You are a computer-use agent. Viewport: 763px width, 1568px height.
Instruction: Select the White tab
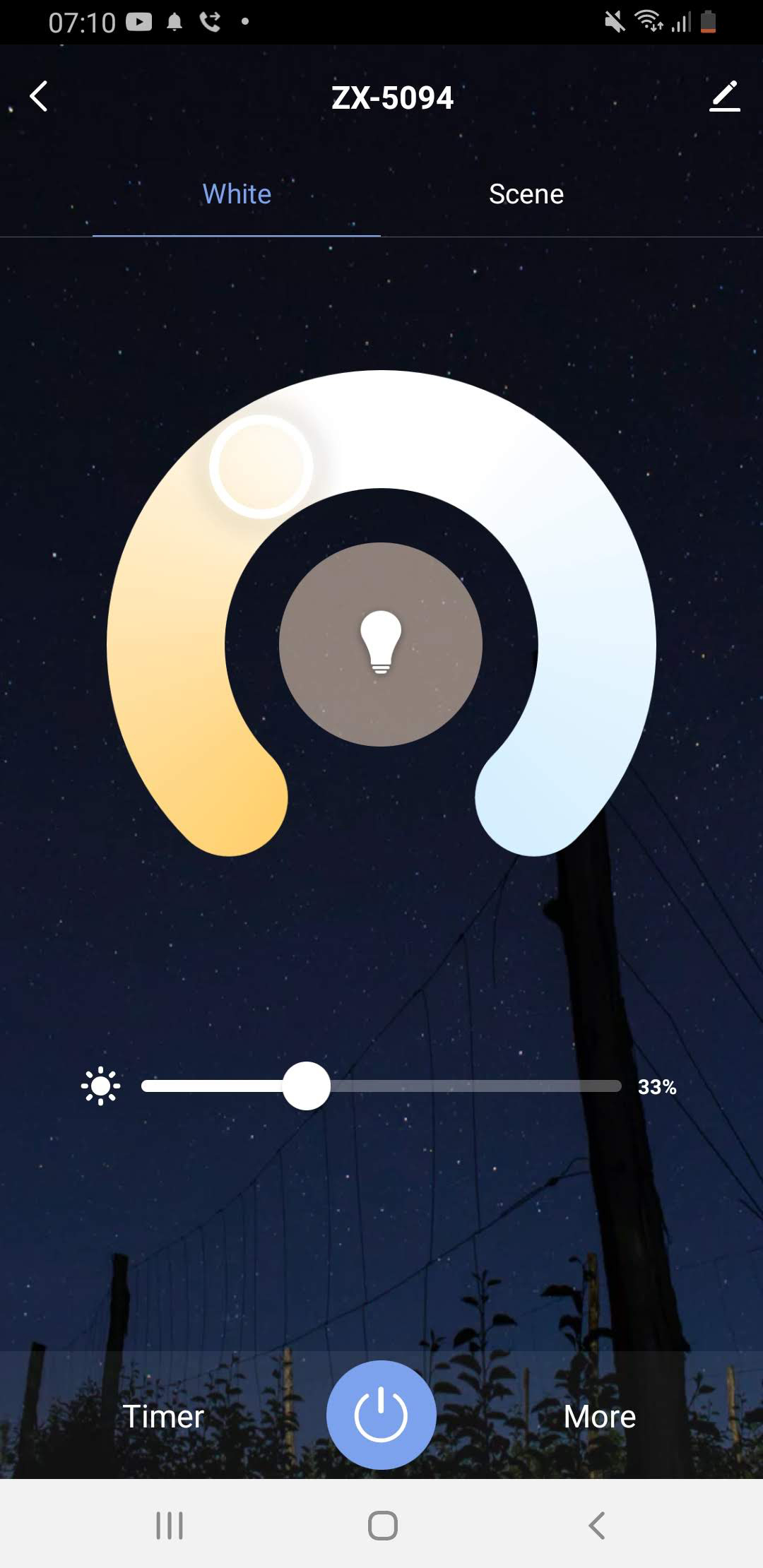[237, 194]
